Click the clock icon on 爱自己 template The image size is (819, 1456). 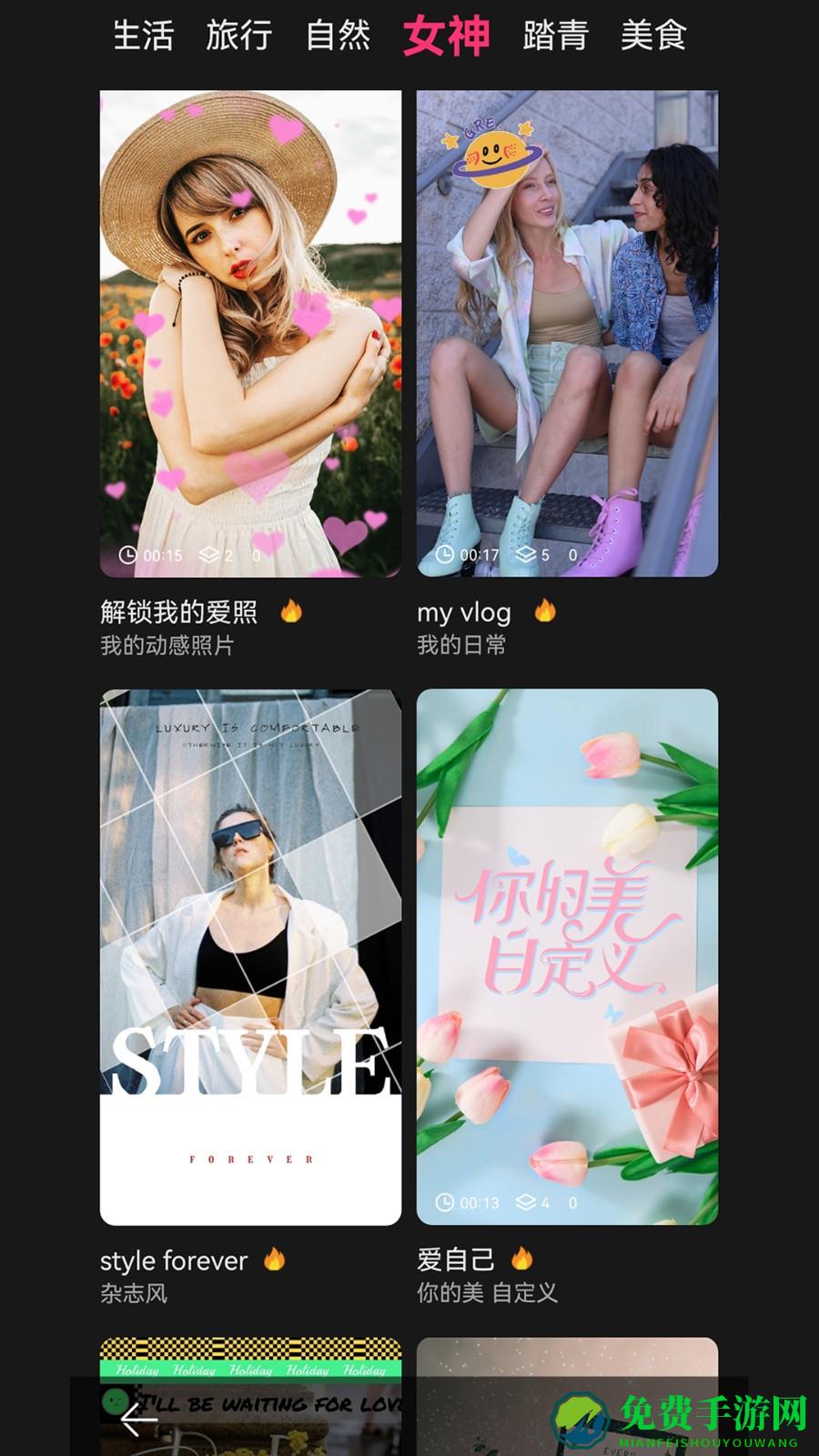point(444,1201)
